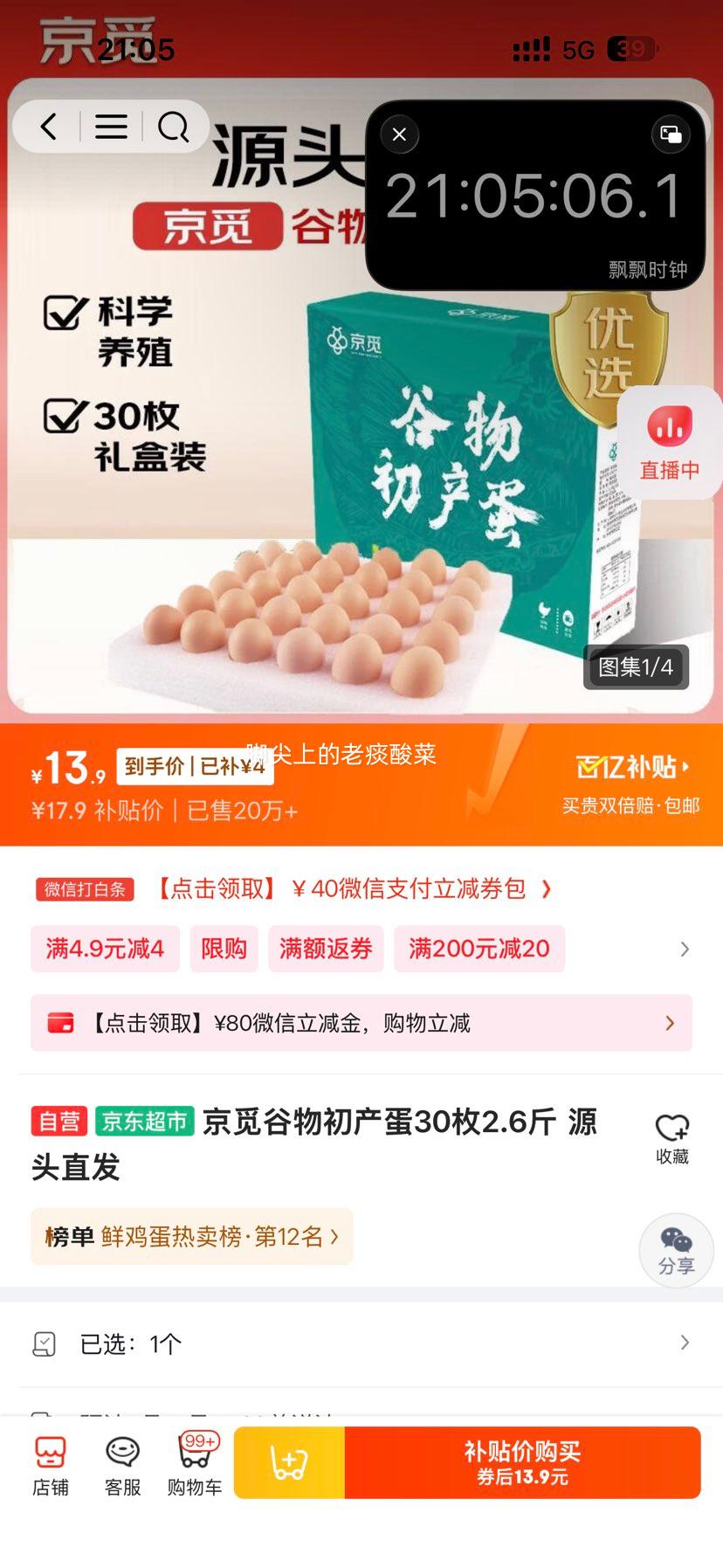Open the 直播中 live stream button
The width and height of the screenshot is (723, 1568).
click(x=670, y=444)
